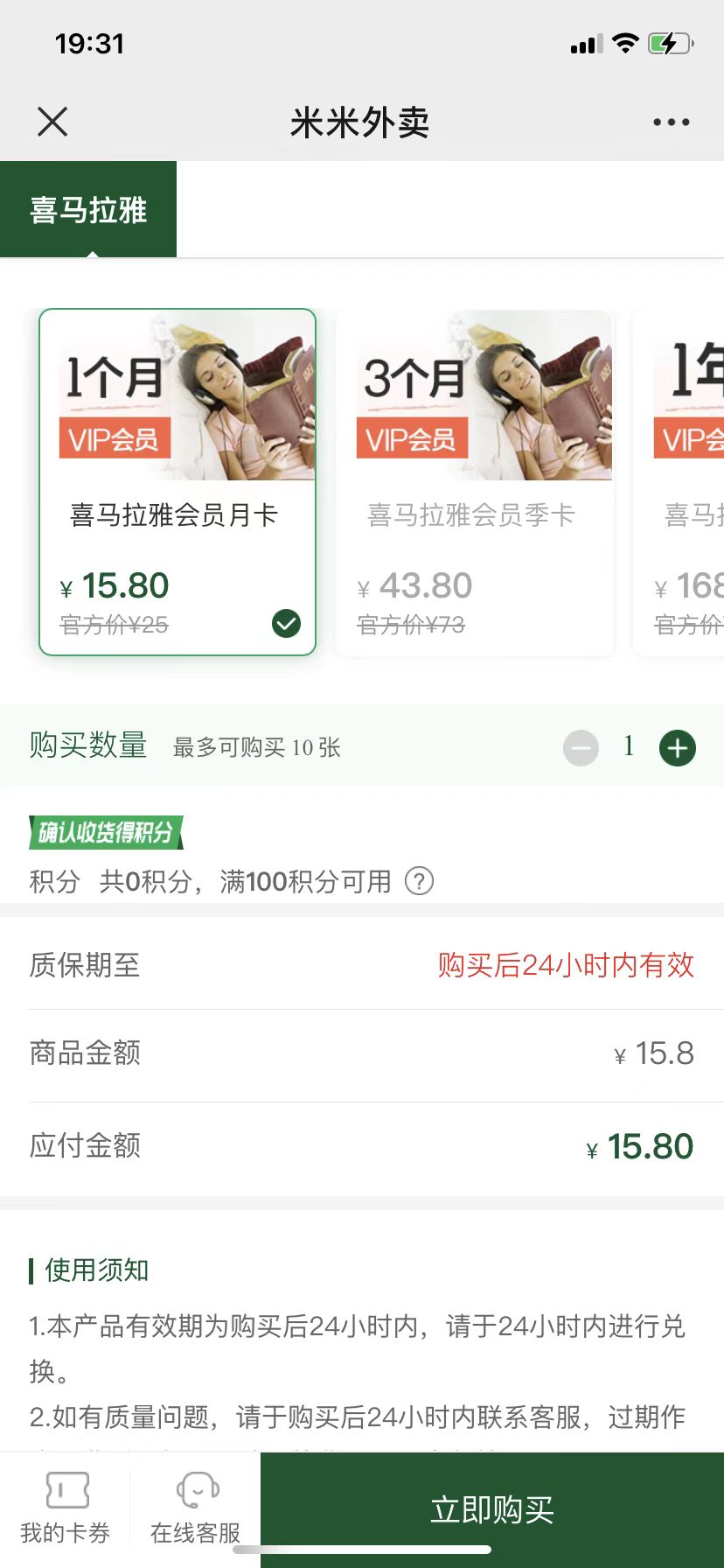Select the 1年 VIP会员 card

(679, 482)
